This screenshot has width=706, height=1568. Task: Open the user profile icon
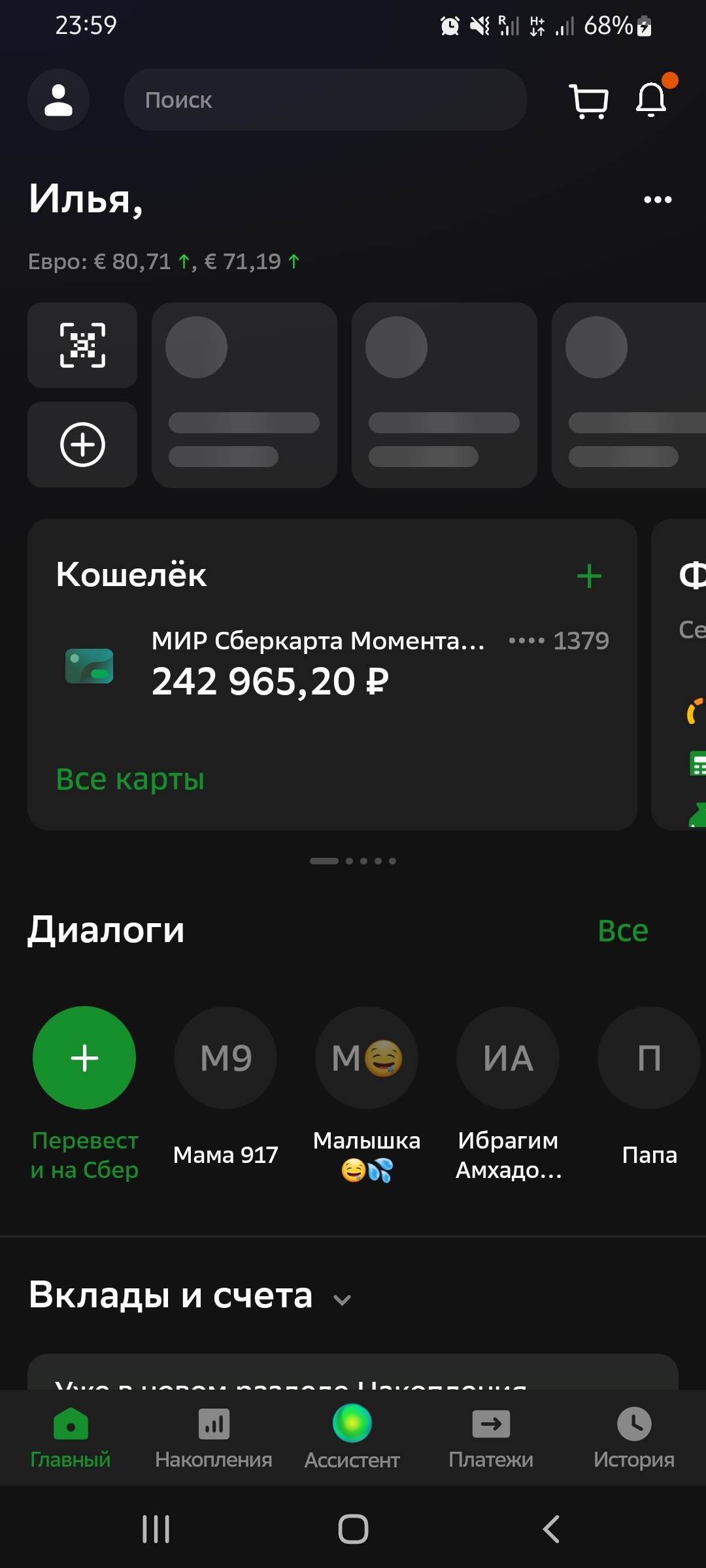click(58, 100)
